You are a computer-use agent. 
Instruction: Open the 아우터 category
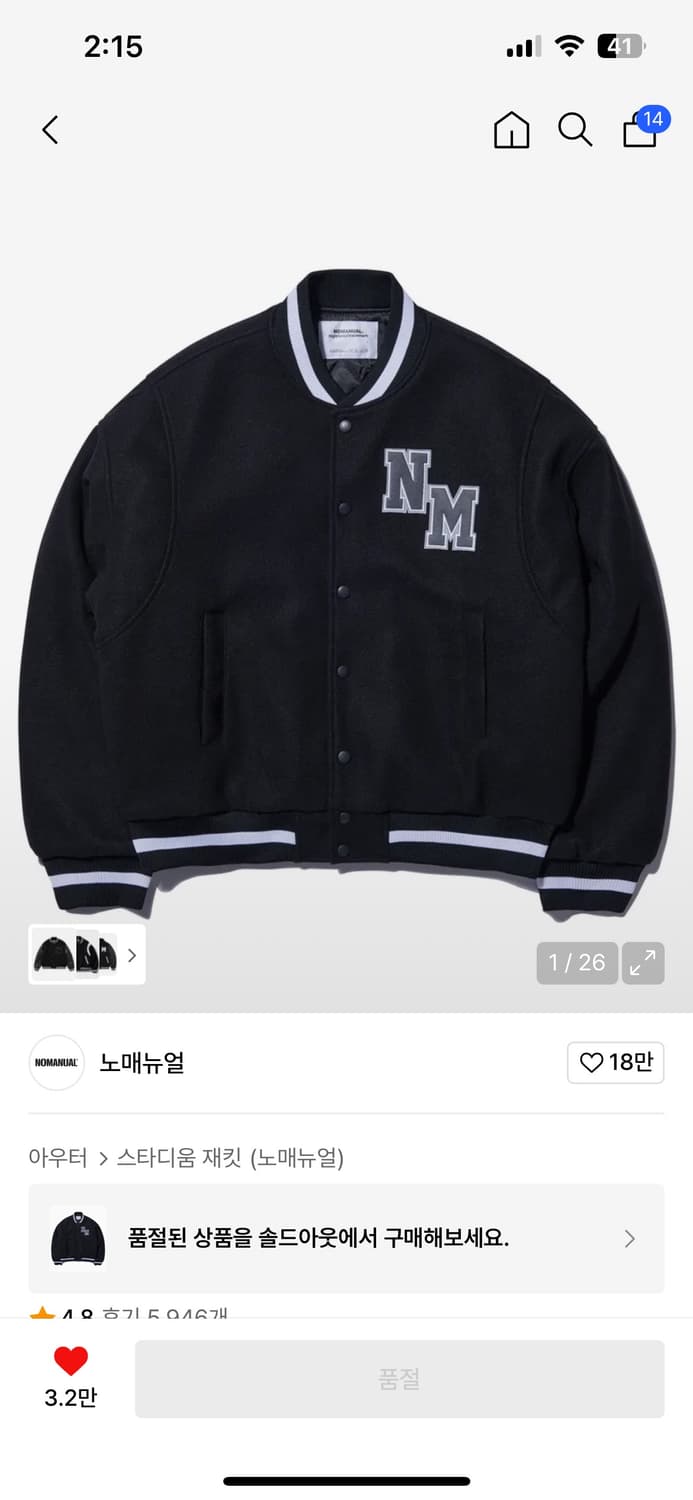click(58, 1158)
